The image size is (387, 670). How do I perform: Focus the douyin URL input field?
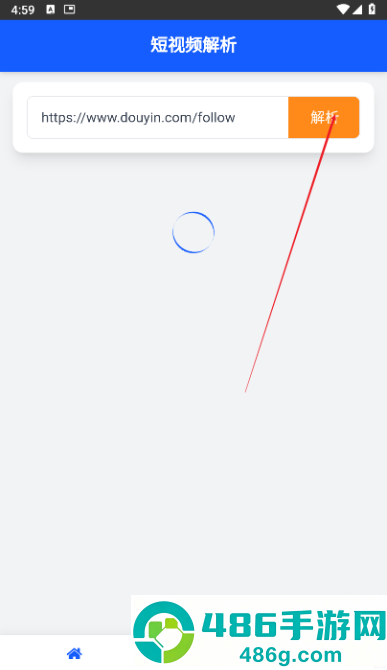click(x=158, y=118)
